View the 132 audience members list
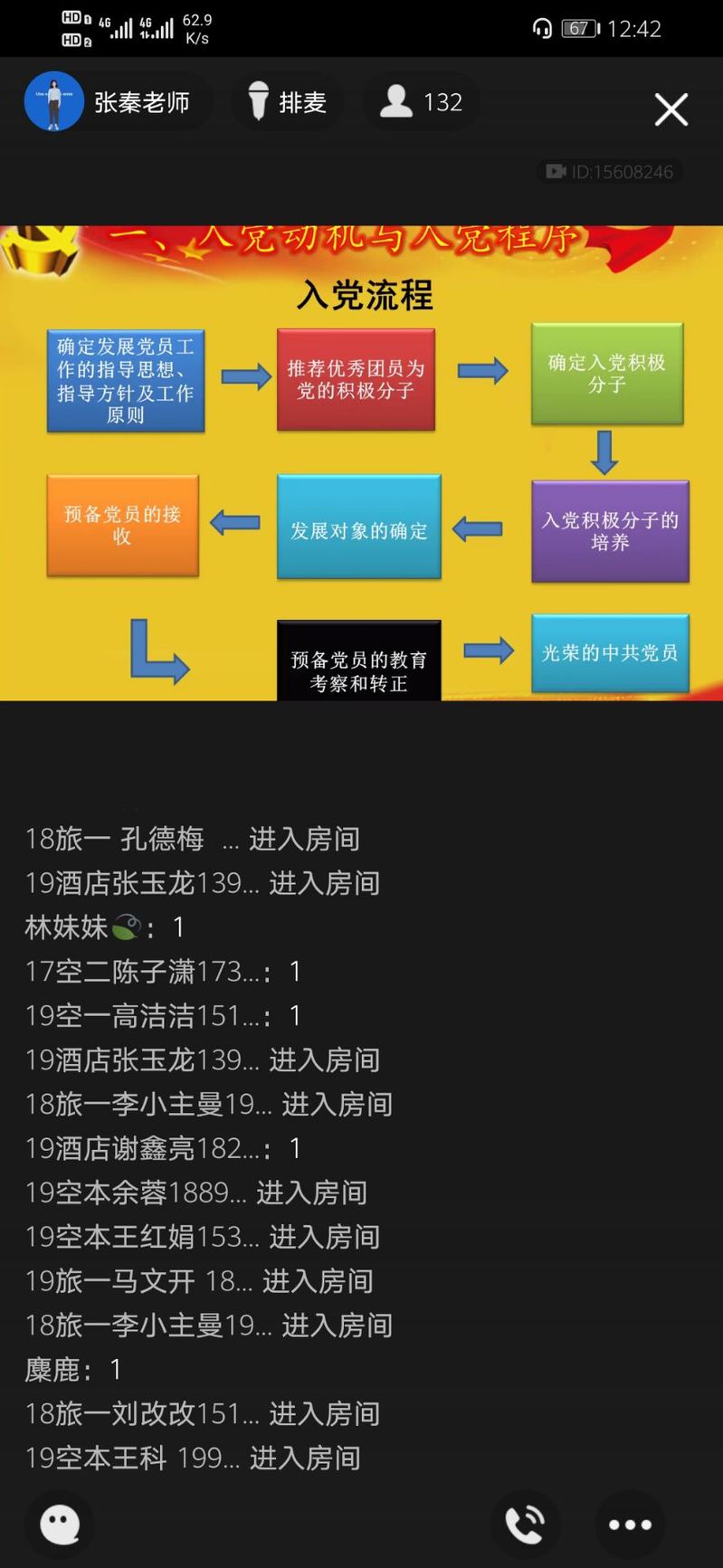The image size is (723, 1568). [421, 102]
